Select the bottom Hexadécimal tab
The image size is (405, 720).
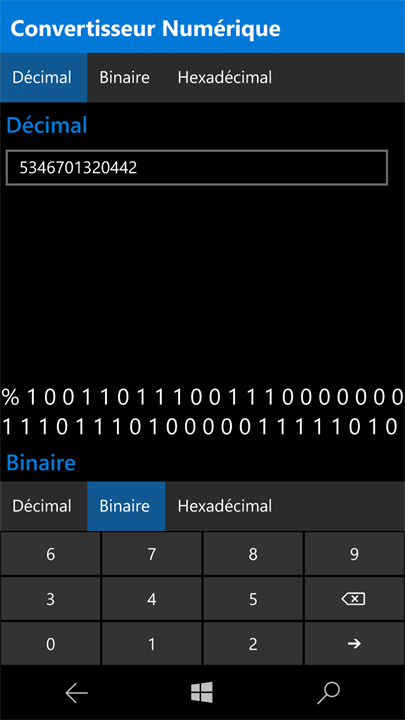click(225, 506)
